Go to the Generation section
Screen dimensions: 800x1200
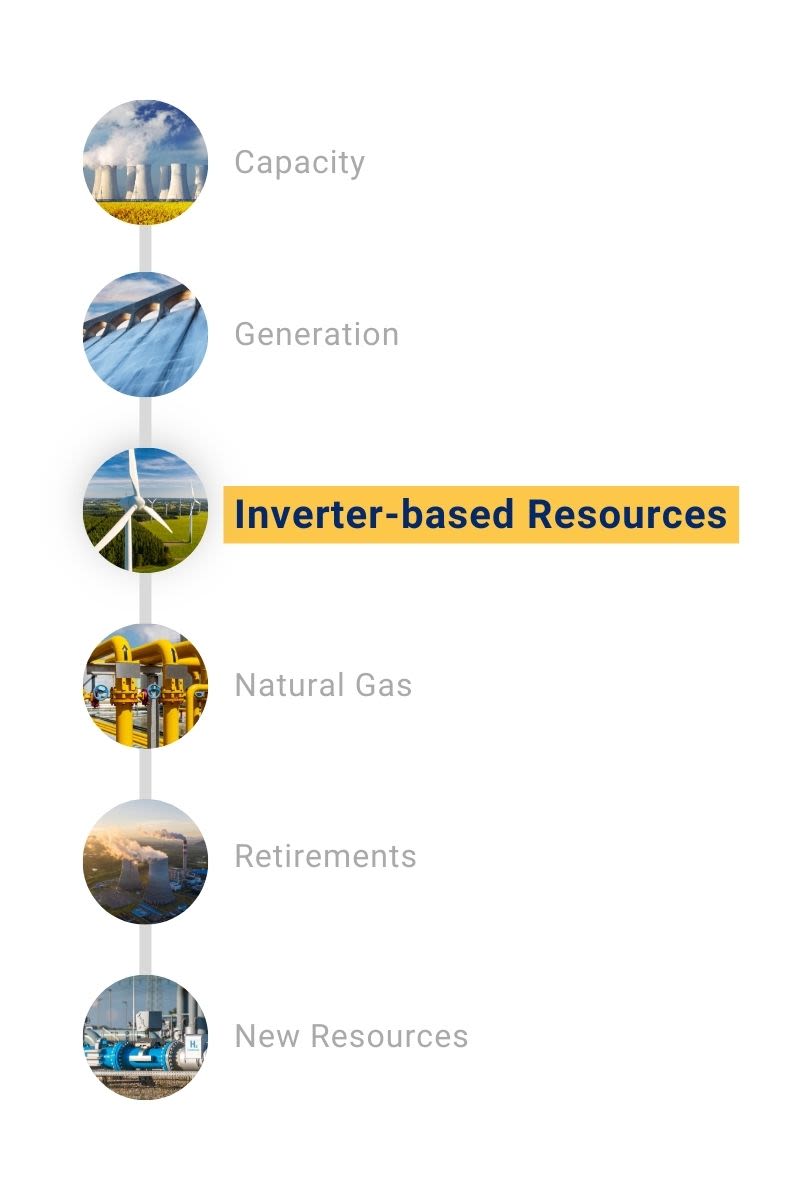click(316, 334)
